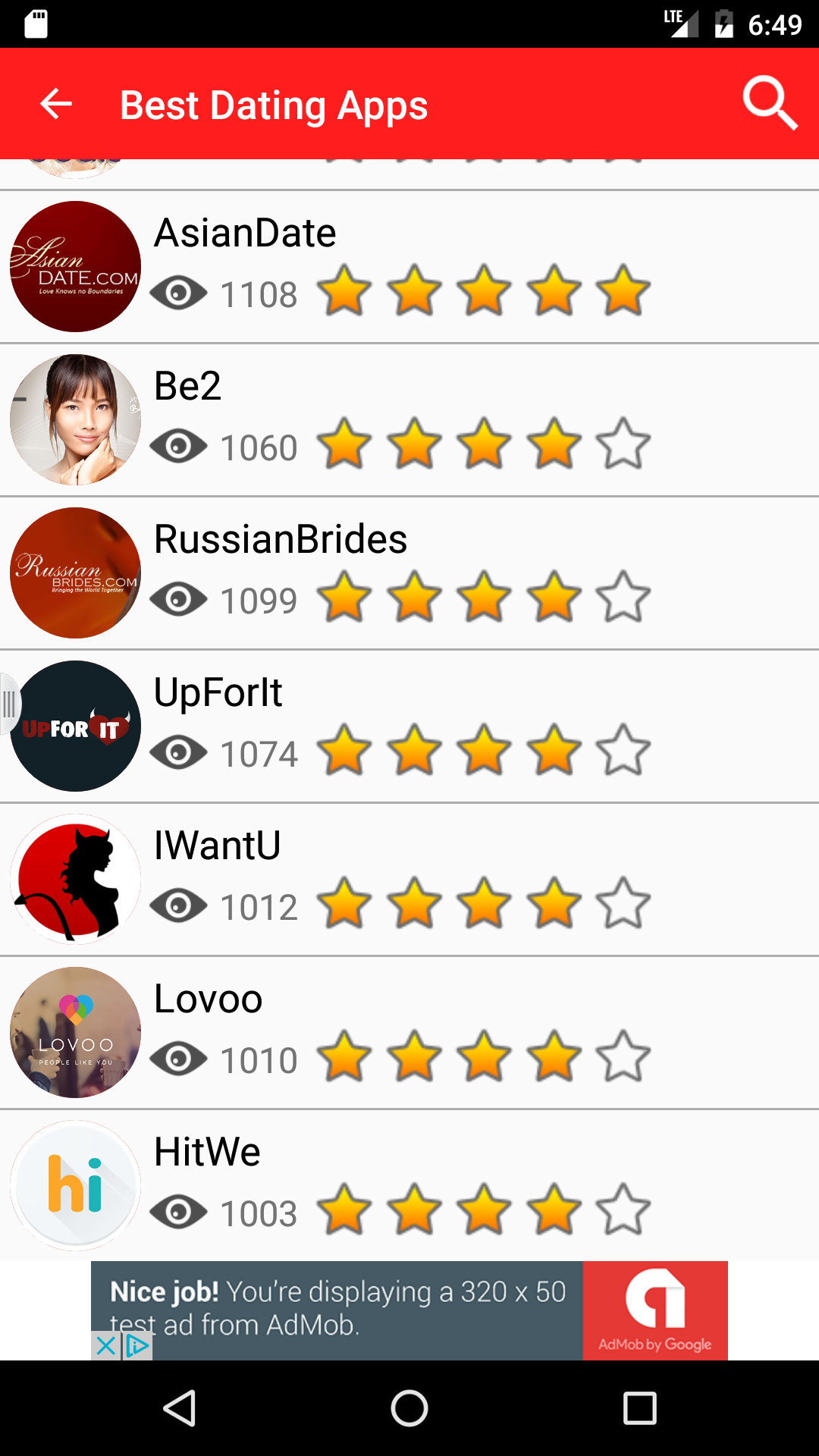819x1456 pixels.
Task: Open the Lovoo entry
Action: pos(409,1032)
